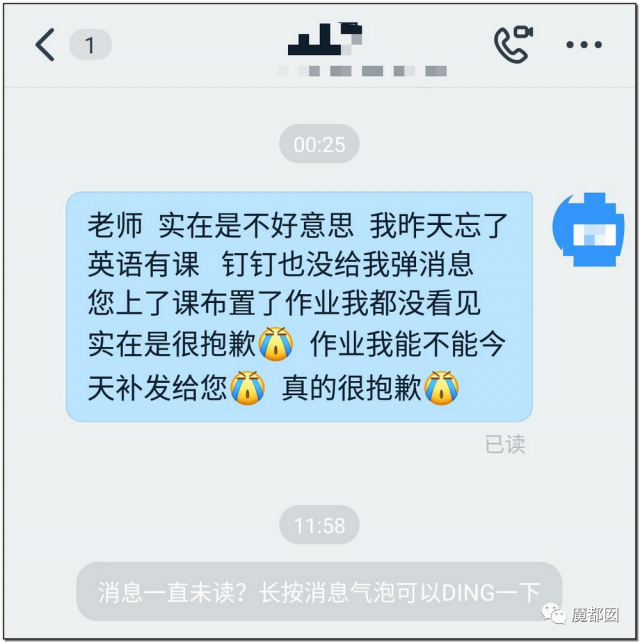640x643 pixels.
Task: Open the three-dot overflow menu
Action: 584,45
